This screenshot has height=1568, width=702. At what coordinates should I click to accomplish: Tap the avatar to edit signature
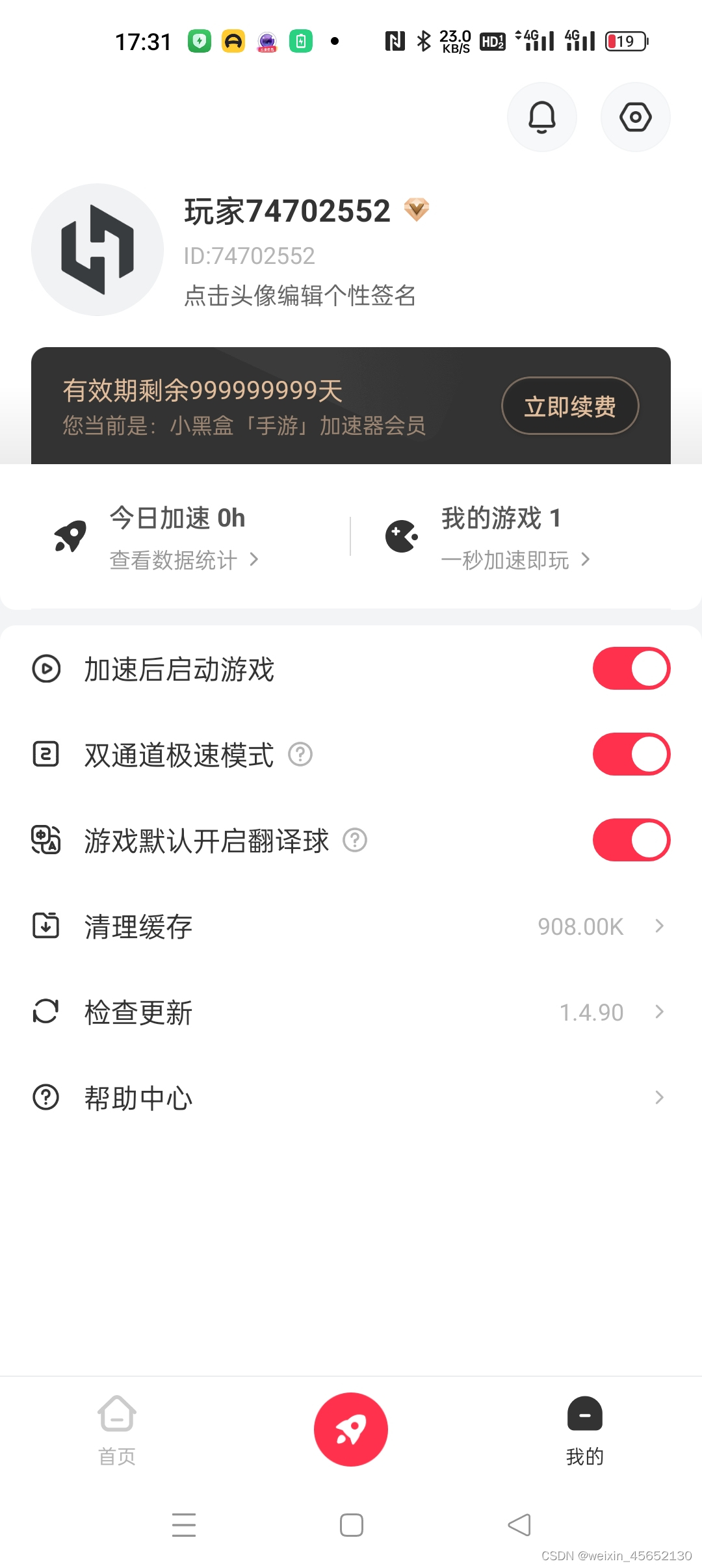[97, 250]
